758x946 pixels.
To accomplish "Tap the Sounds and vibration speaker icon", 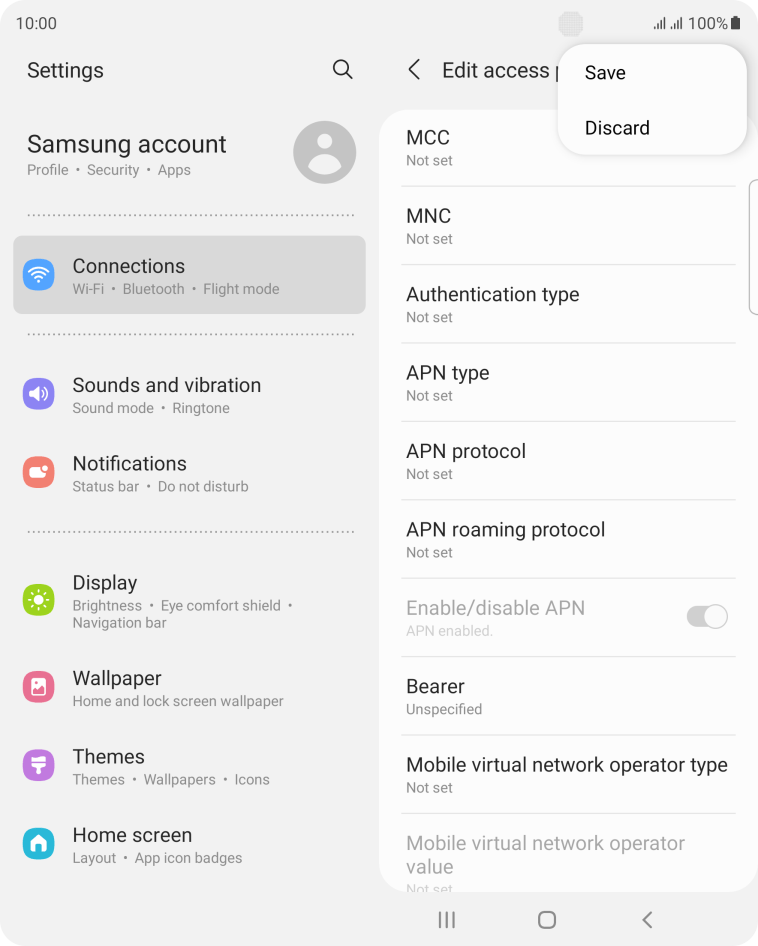I will tap(38, 394).
